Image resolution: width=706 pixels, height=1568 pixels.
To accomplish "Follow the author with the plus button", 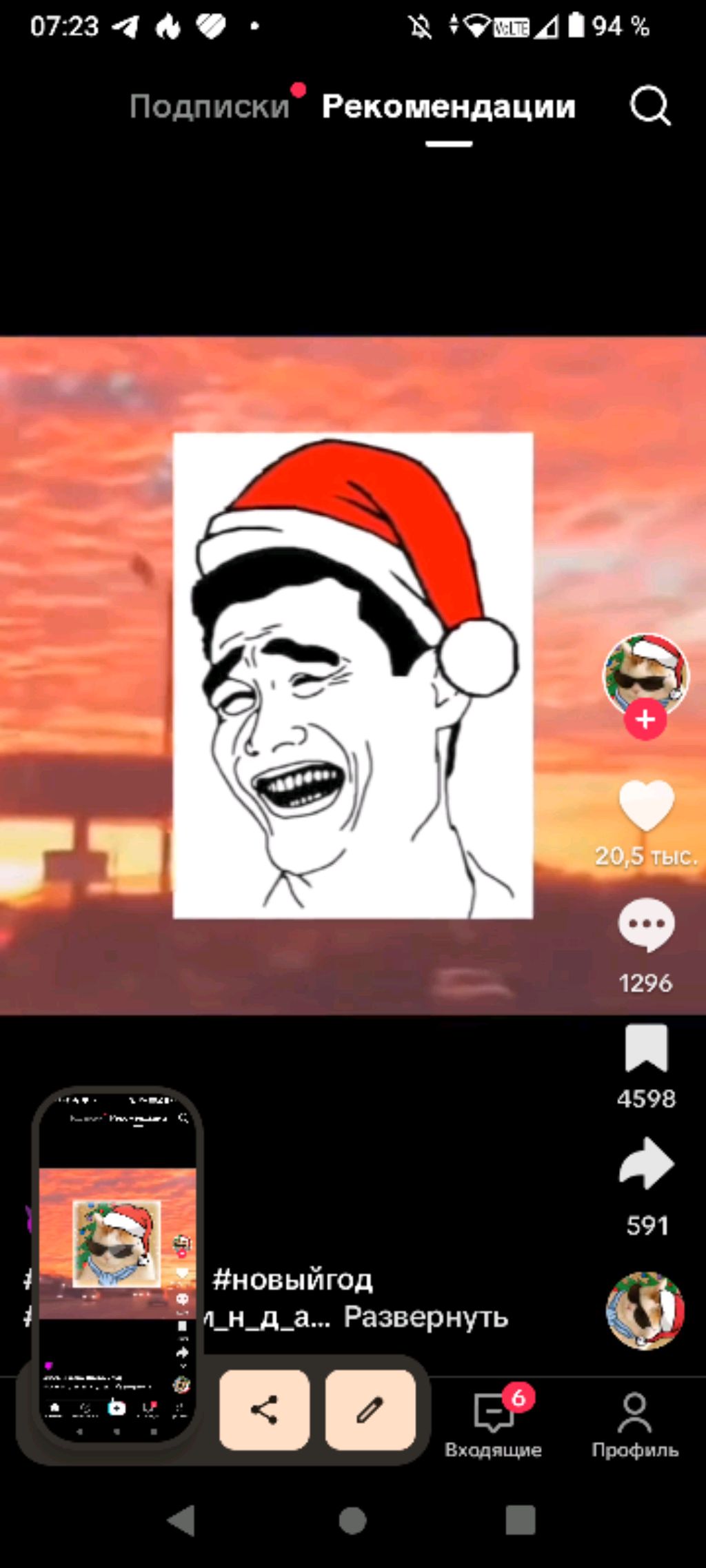I will click(645, 720).
